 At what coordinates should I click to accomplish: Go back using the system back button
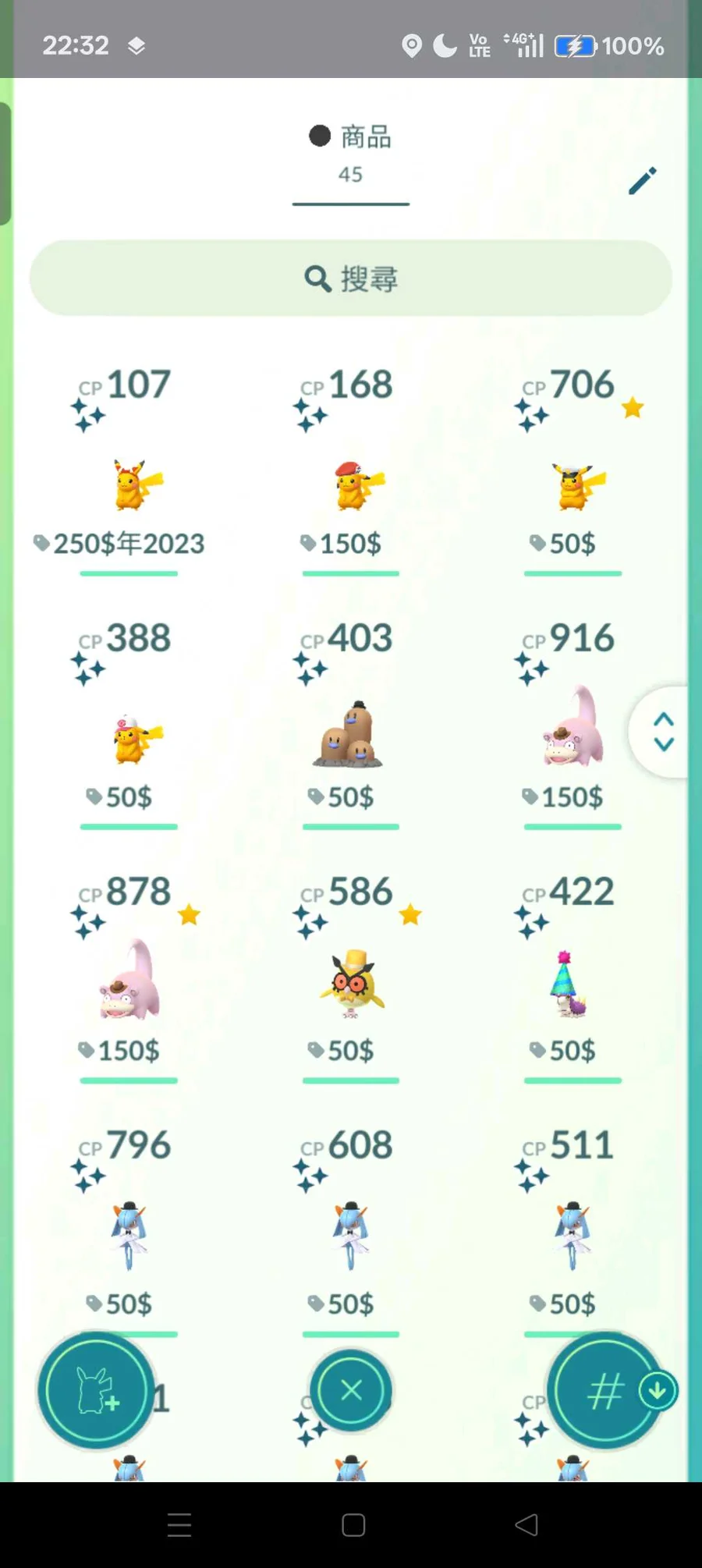point(526,1525)
